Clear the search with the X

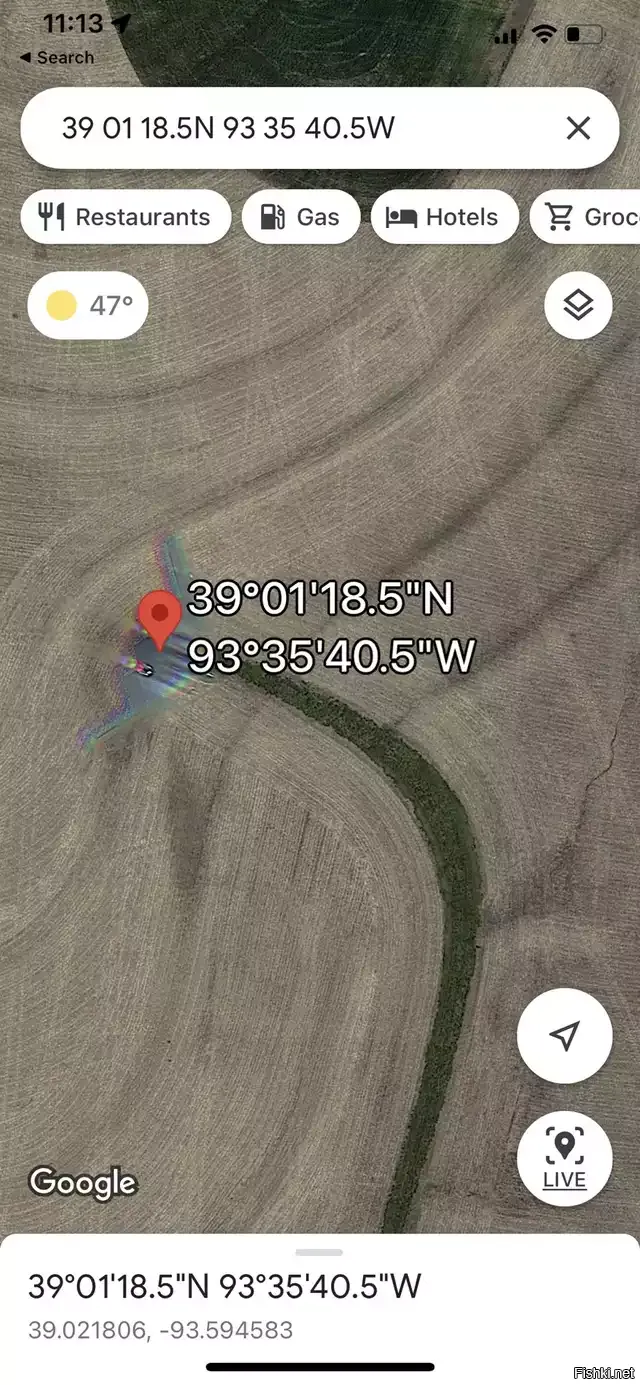pyautogui.click(x=578, y=128)
